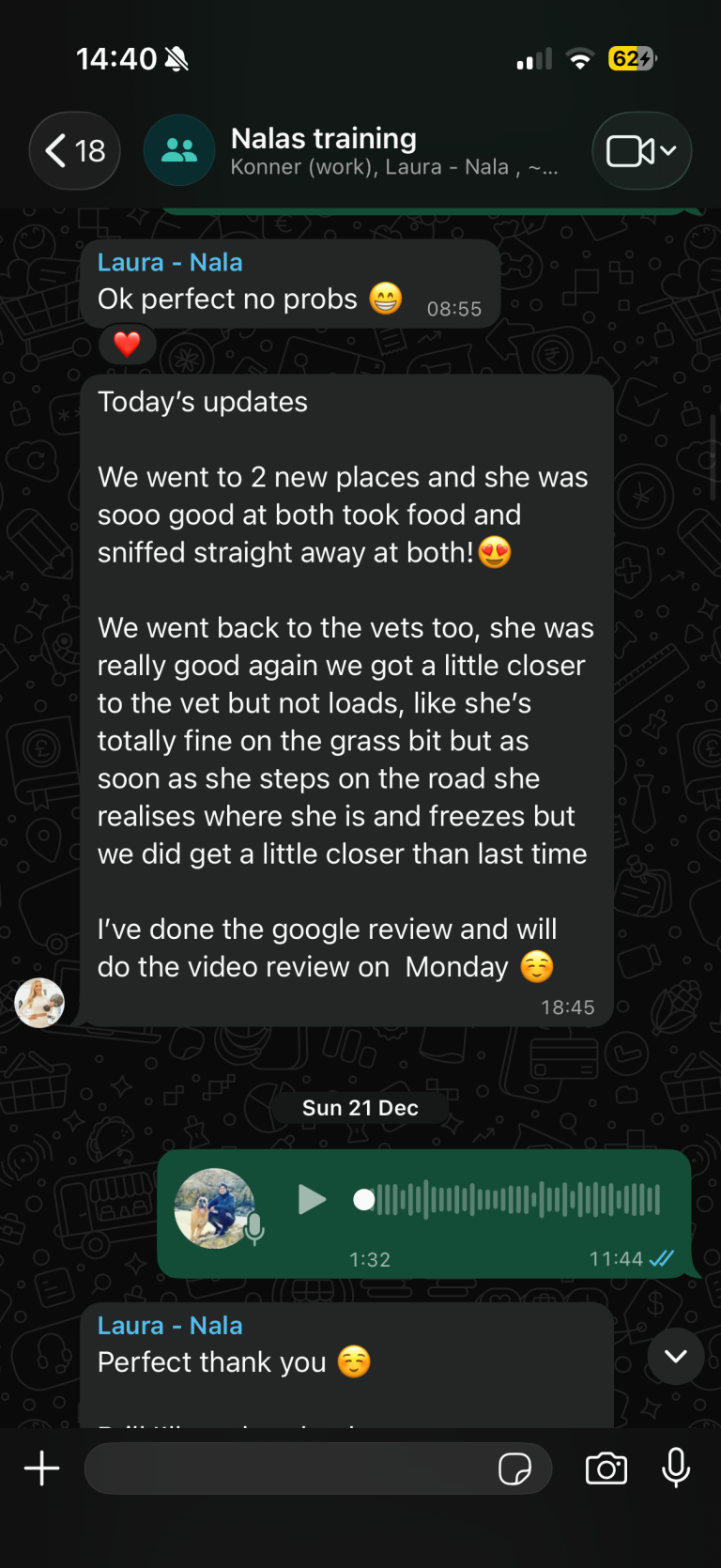This screenshot has height=1568, width=721.
Task: Open the attachment plus menu
Action: coord(41,1468)
